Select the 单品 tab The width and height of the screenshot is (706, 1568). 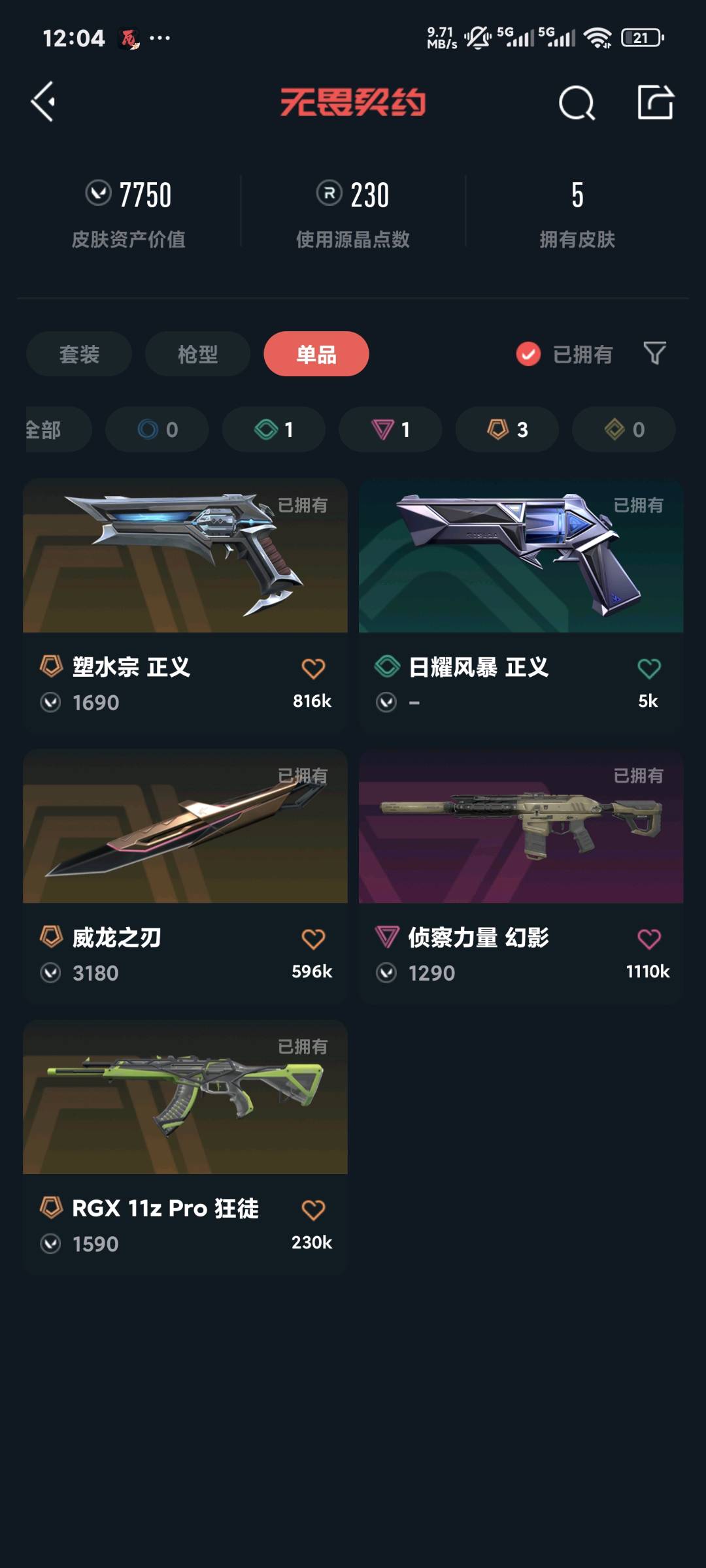pyautogui.click(x=316, y=354)
